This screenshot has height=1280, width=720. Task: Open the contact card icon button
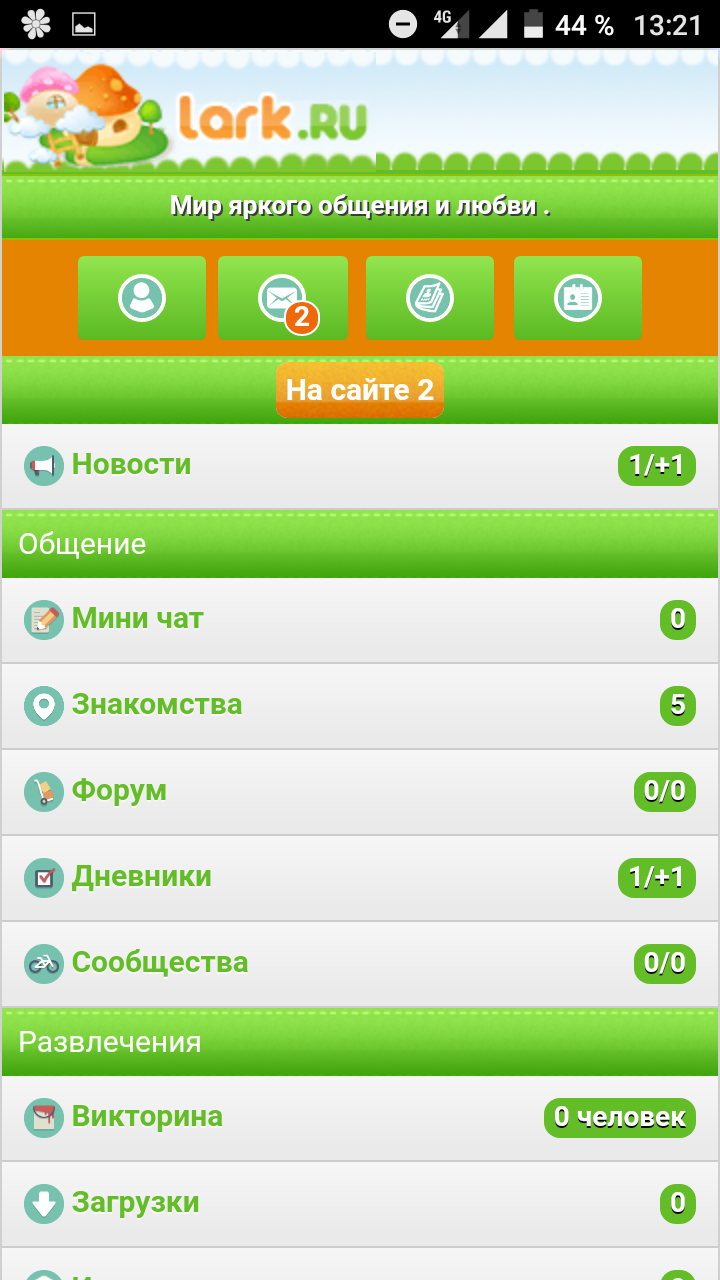(577, 298)
